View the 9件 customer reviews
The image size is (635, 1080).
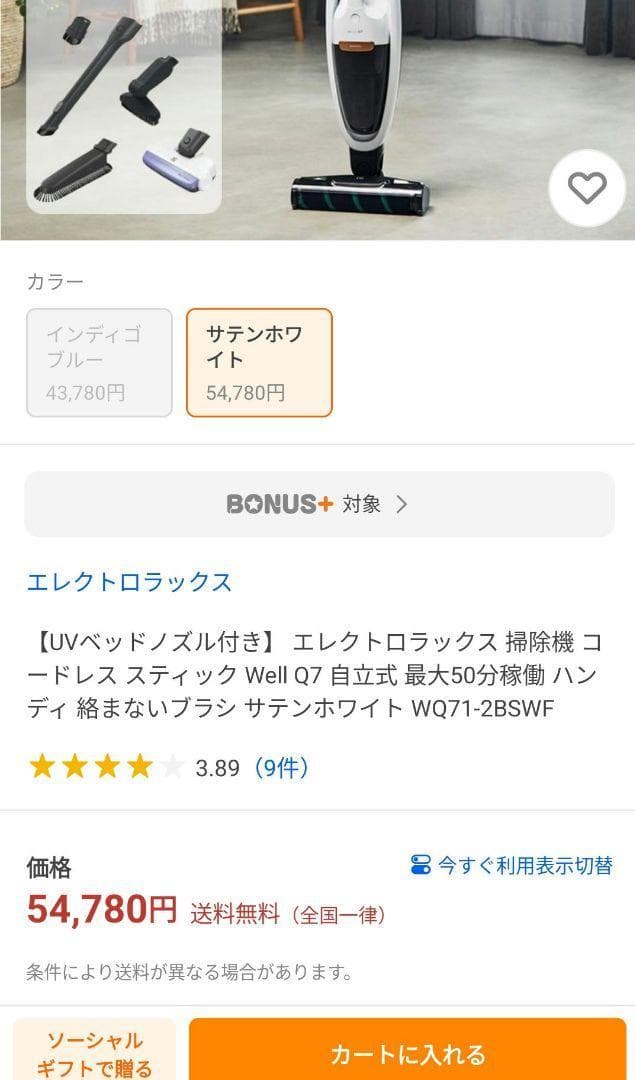tap(280, 768)
